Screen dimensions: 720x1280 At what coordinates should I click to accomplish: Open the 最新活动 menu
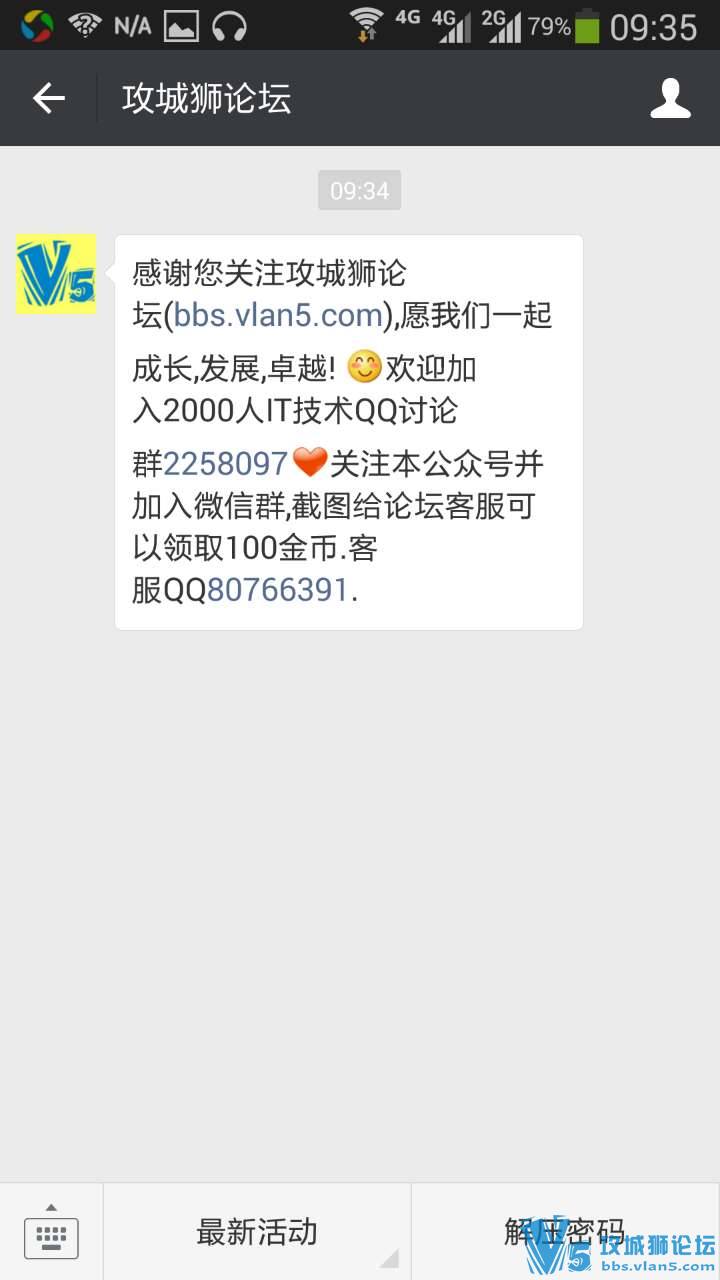(257, 1232)
